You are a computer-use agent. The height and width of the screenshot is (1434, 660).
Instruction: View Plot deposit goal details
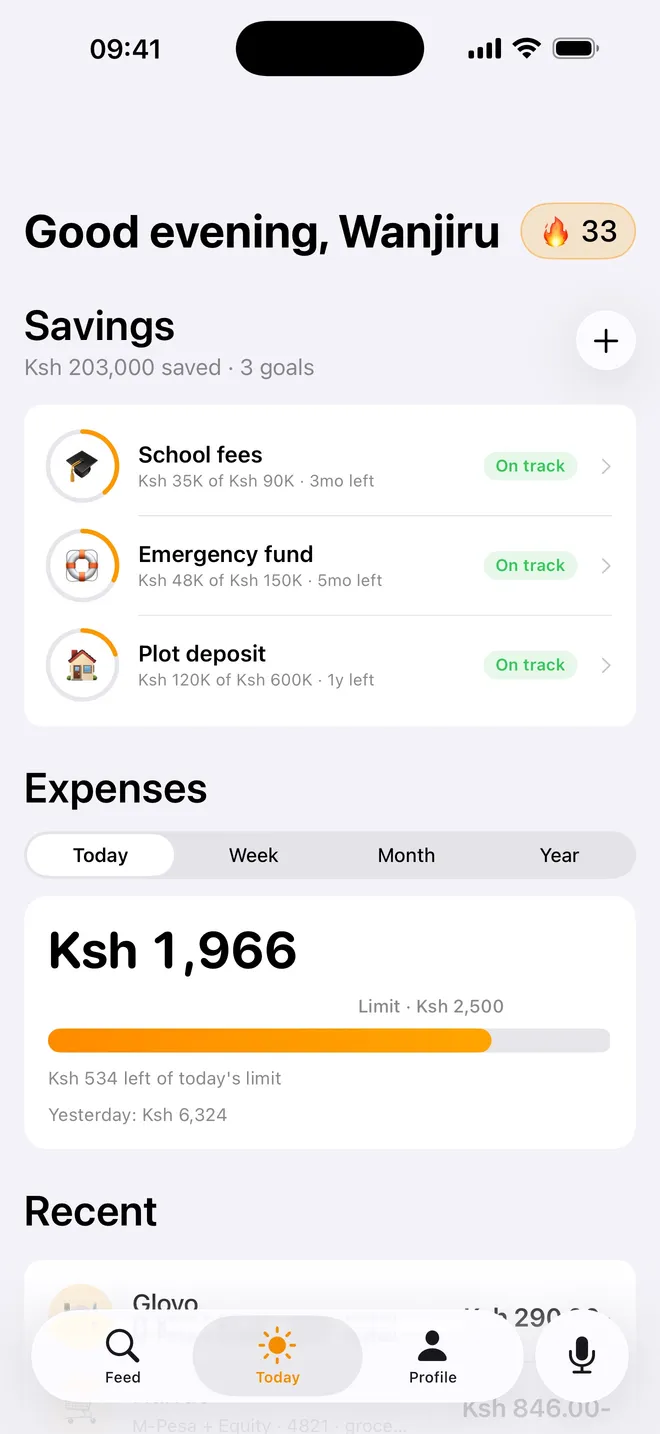tap(330, 665)
